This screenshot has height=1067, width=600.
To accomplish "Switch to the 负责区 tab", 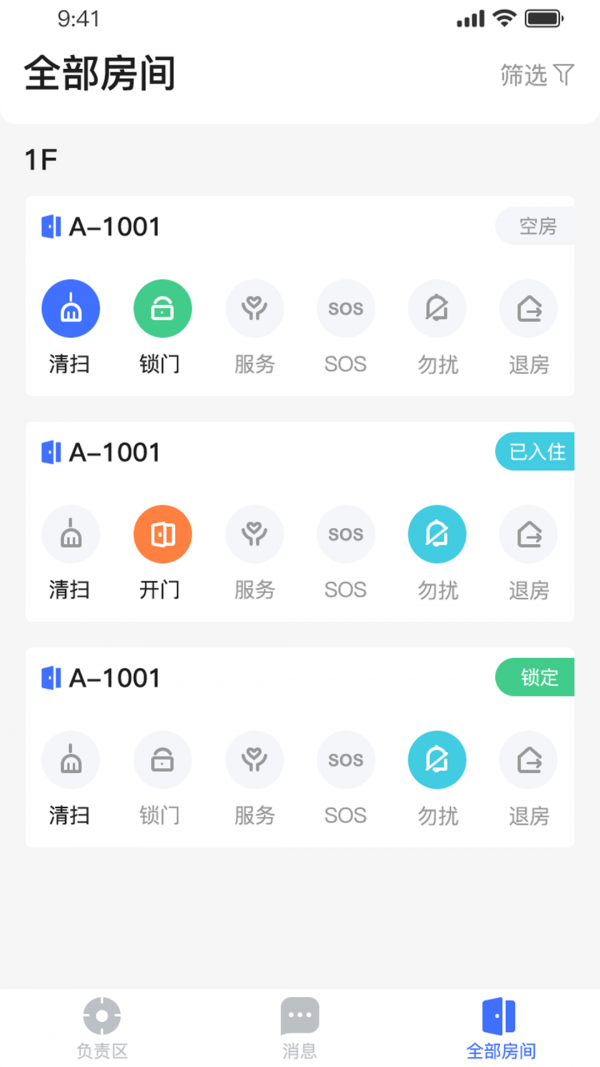I will click(102, 1028).
